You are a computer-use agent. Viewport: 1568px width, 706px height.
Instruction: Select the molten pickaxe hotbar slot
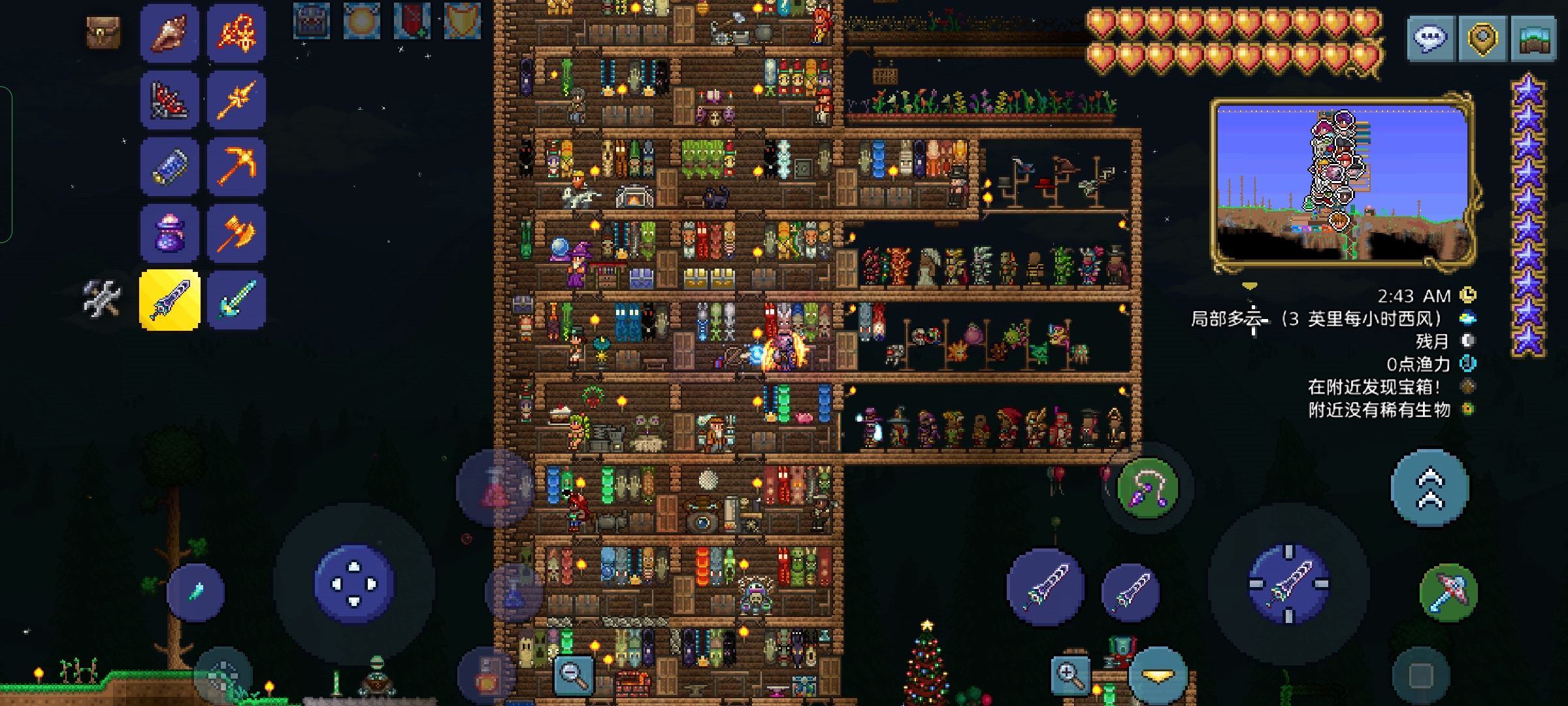237,166
